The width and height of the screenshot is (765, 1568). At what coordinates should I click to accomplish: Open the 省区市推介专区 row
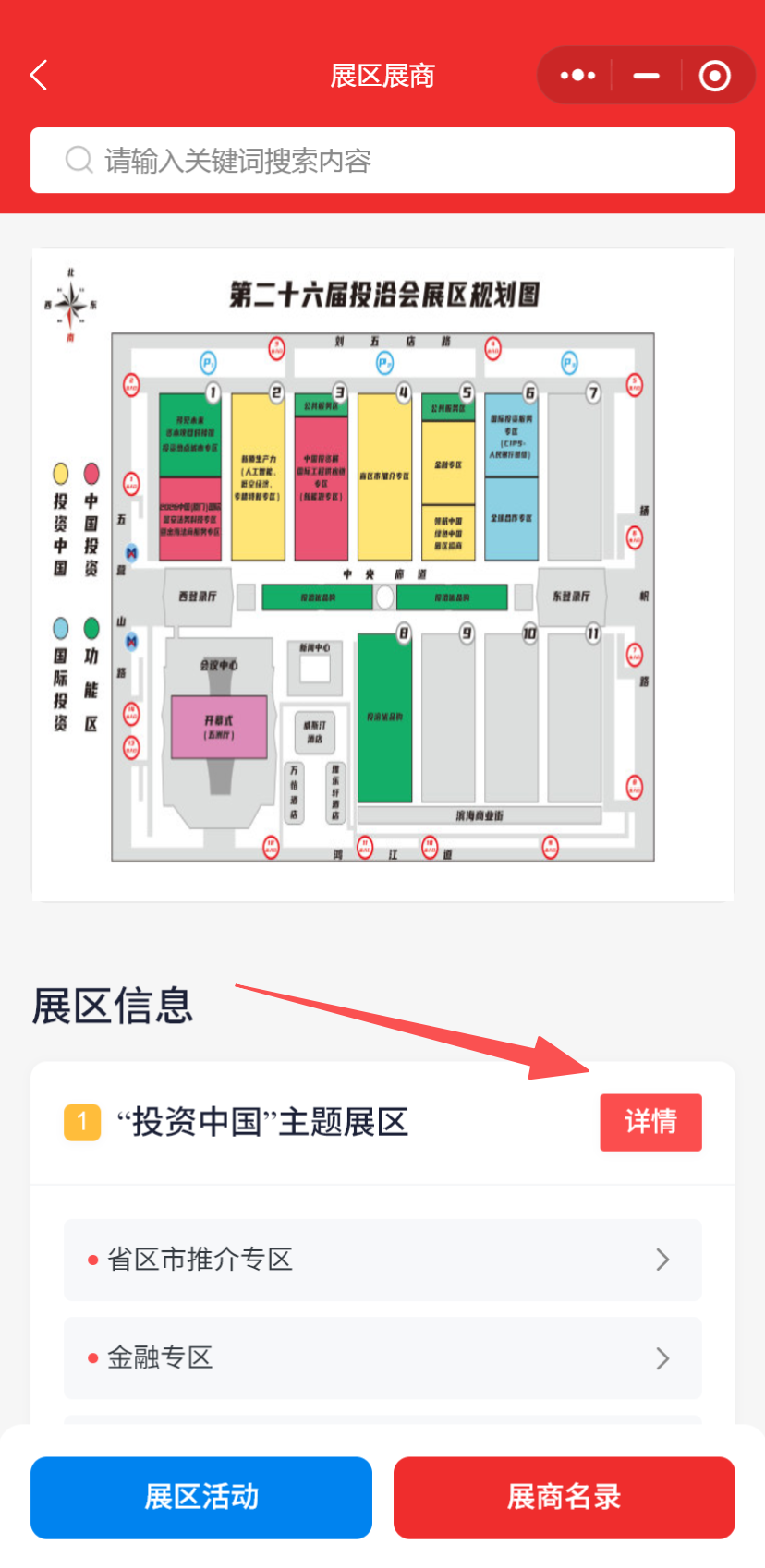tap(382, 1260)
